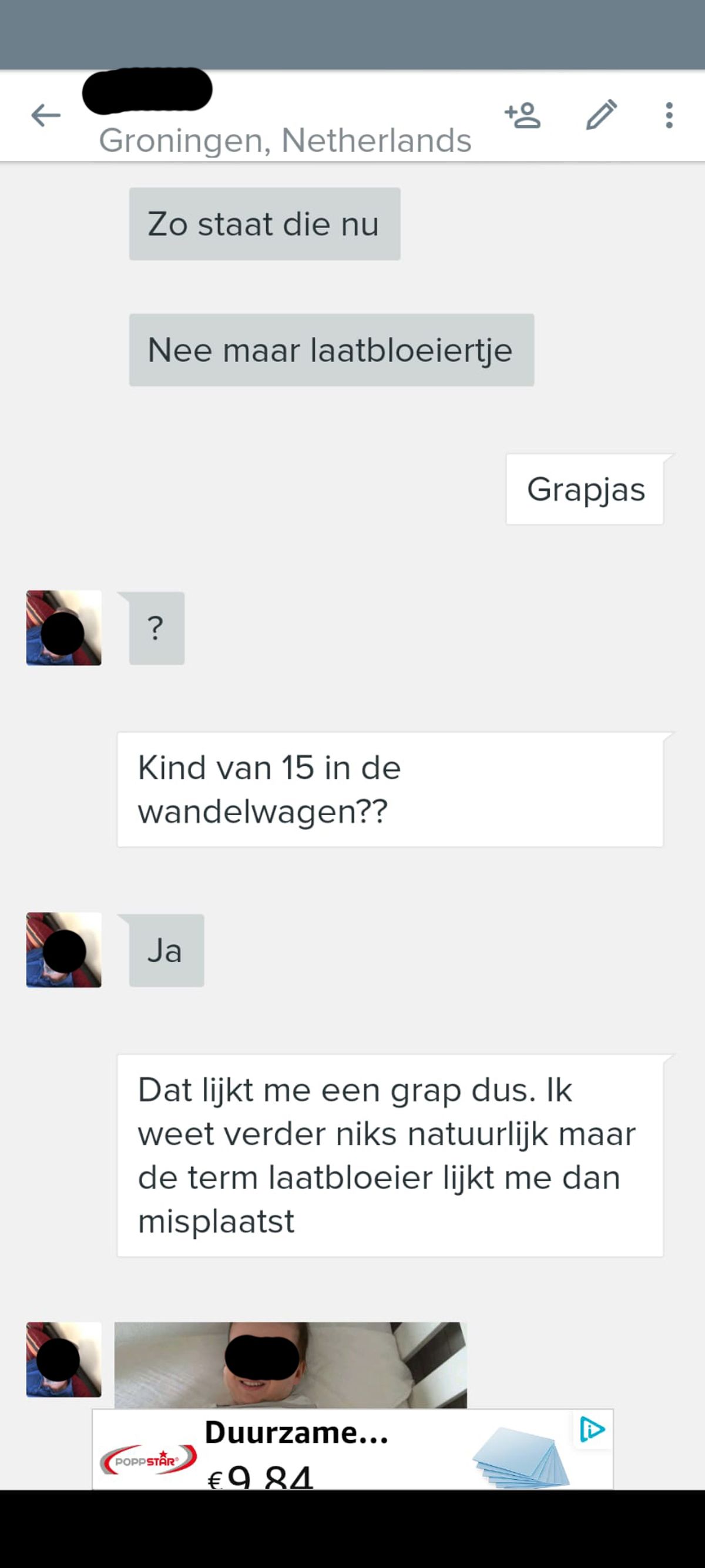Open the sender's avatar beside "Ja"
The image size is (705, 1568).
[x=64, y=950]
